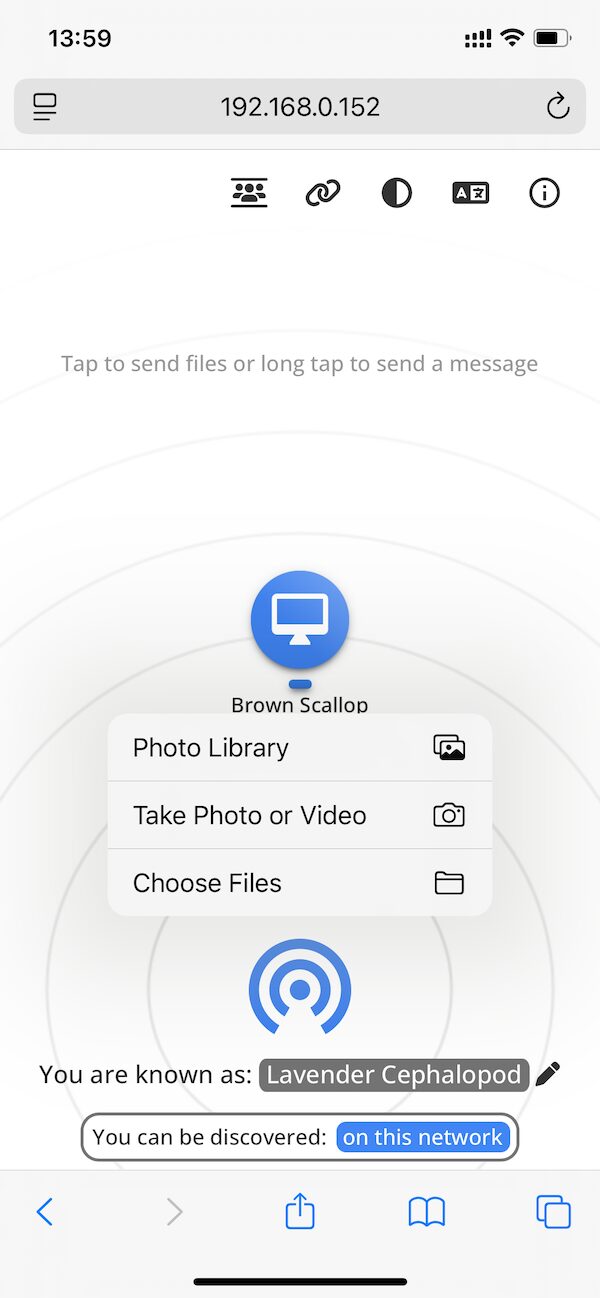Open the public rooms group icon

(x=249, y=193)
